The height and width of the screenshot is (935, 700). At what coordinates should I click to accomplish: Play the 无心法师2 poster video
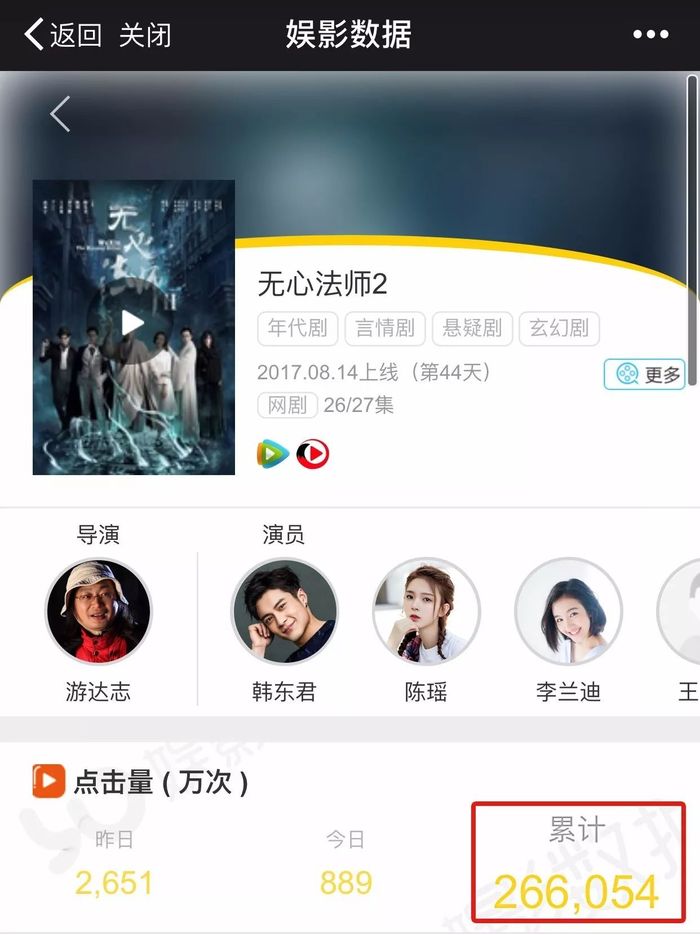[x=133, y=323]
